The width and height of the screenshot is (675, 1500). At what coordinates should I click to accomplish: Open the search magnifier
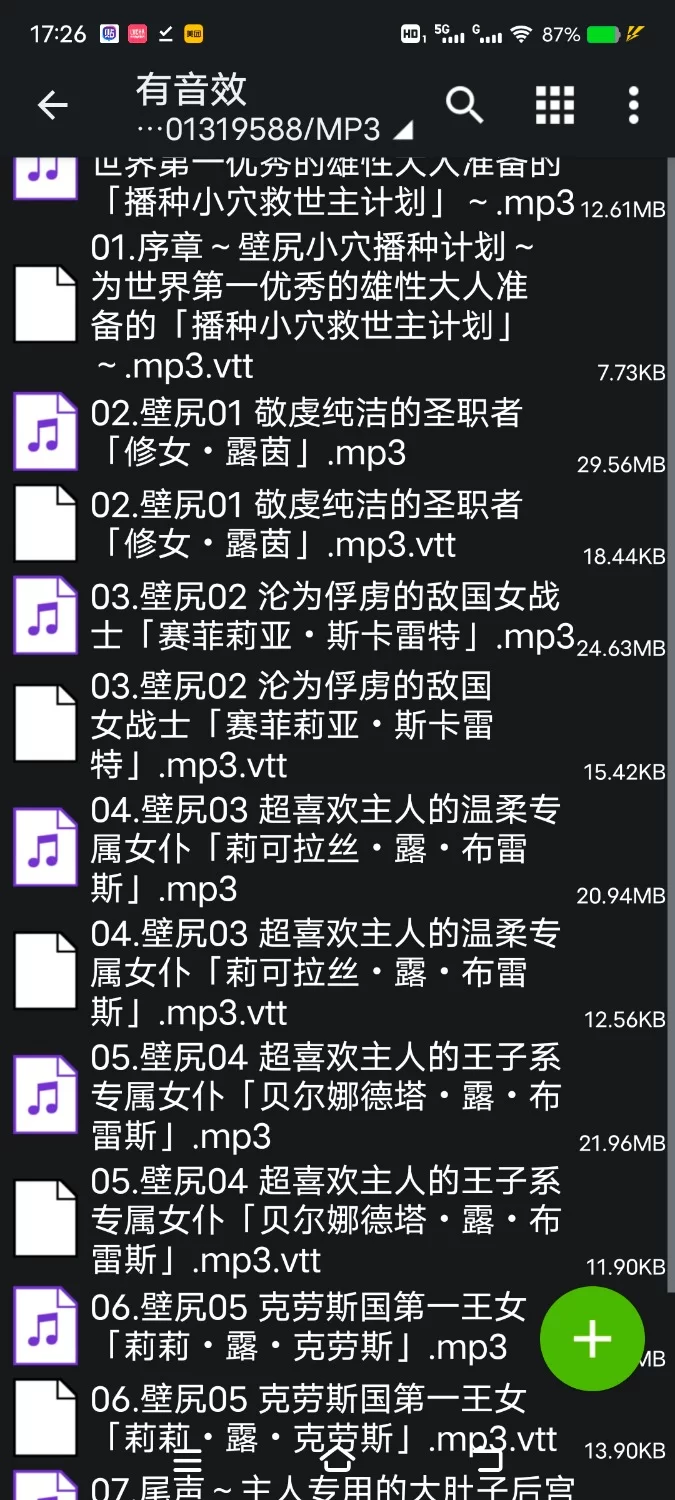click(x=464, y=105)
